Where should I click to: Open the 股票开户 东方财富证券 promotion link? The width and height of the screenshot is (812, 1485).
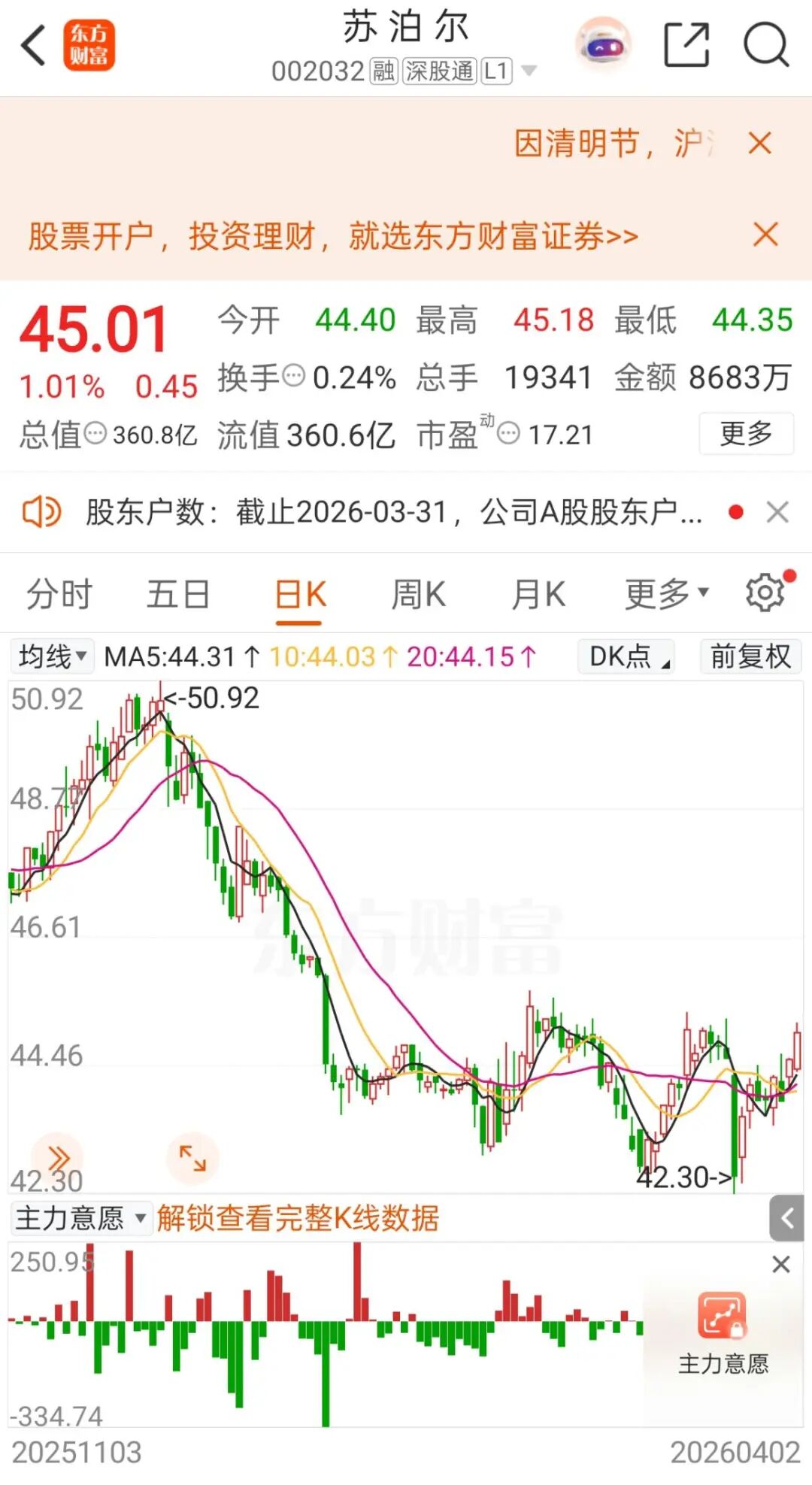coord(332,236)
